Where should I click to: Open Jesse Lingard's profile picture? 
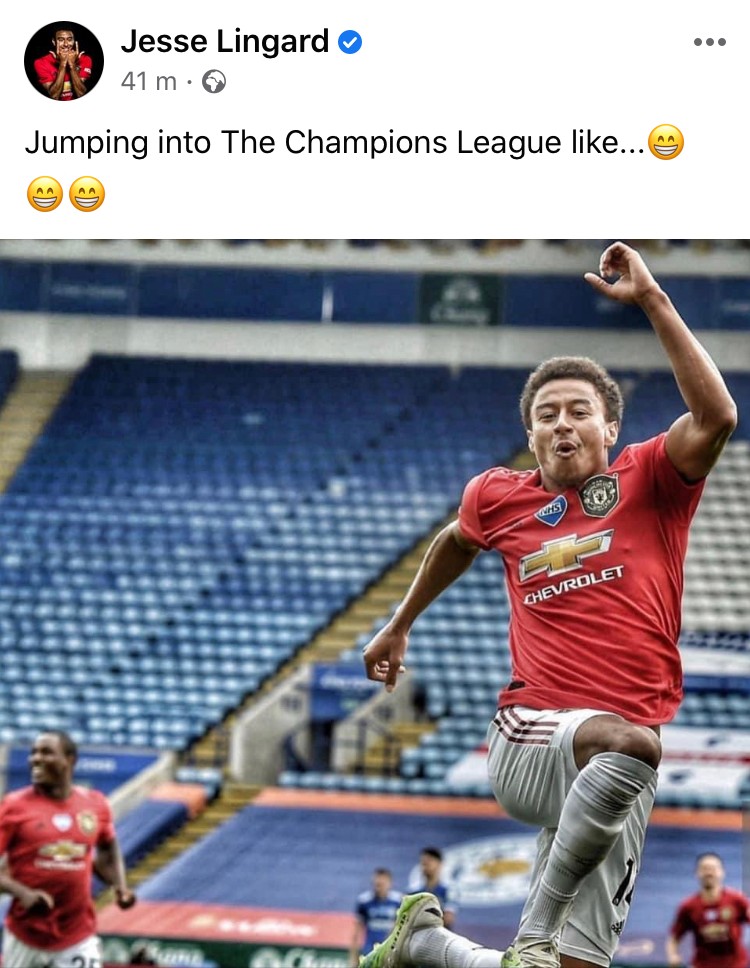[x=64, y=61]
